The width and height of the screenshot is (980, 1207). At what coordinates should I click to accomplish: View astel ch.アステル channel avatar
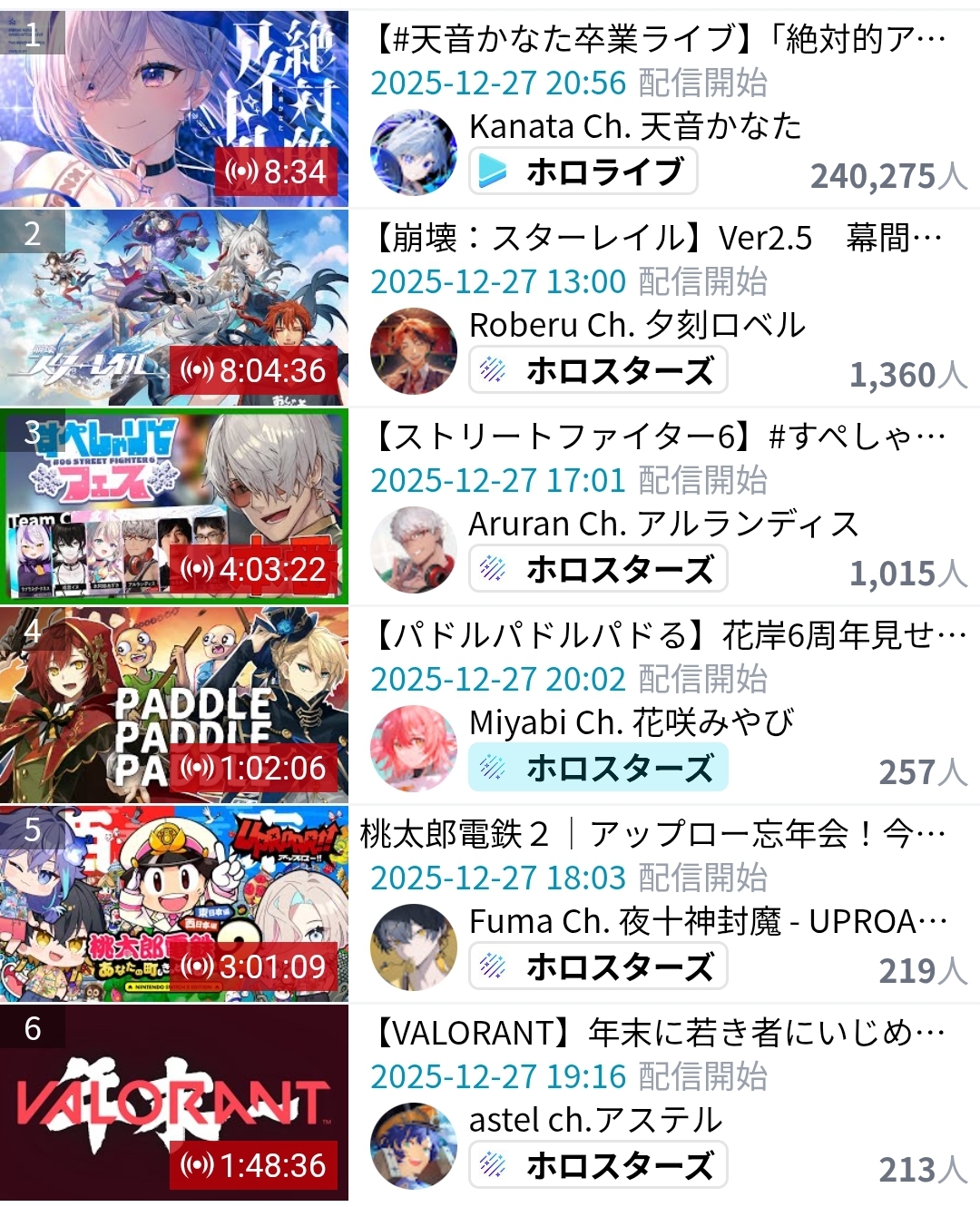coord(413,1146)
